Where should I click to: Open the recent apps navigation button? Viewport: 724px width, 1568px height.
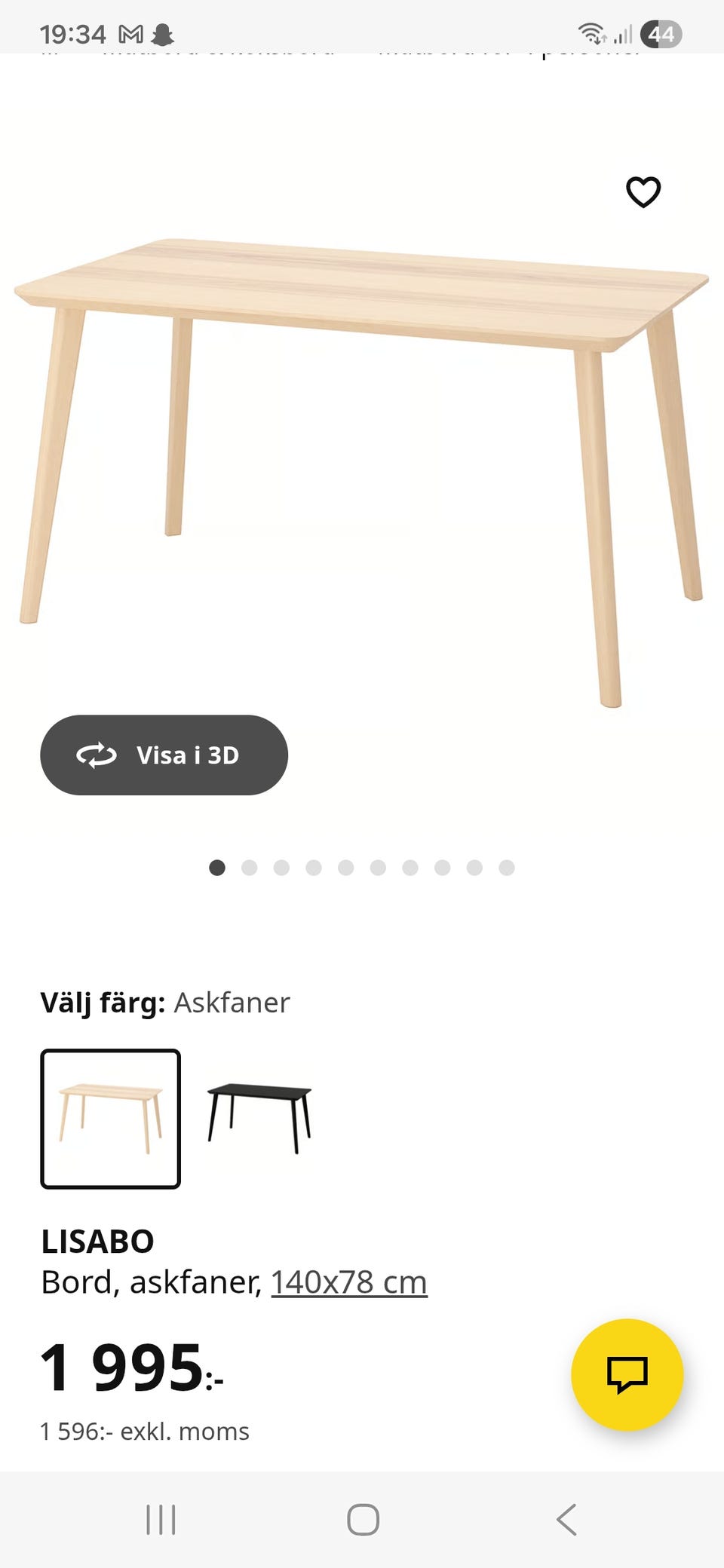(x=161, y=1521)
